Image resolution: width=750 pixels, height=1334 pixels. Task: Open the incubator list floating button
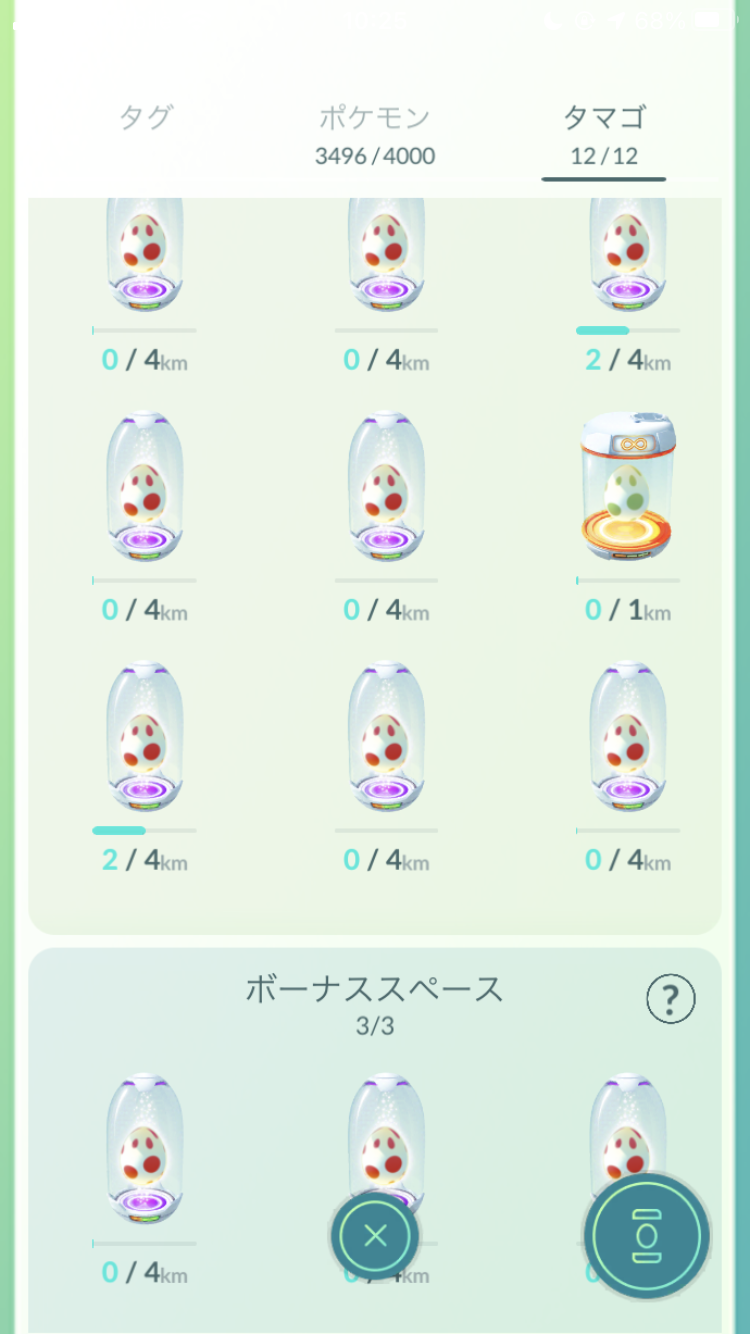[x=647, y=1236]
